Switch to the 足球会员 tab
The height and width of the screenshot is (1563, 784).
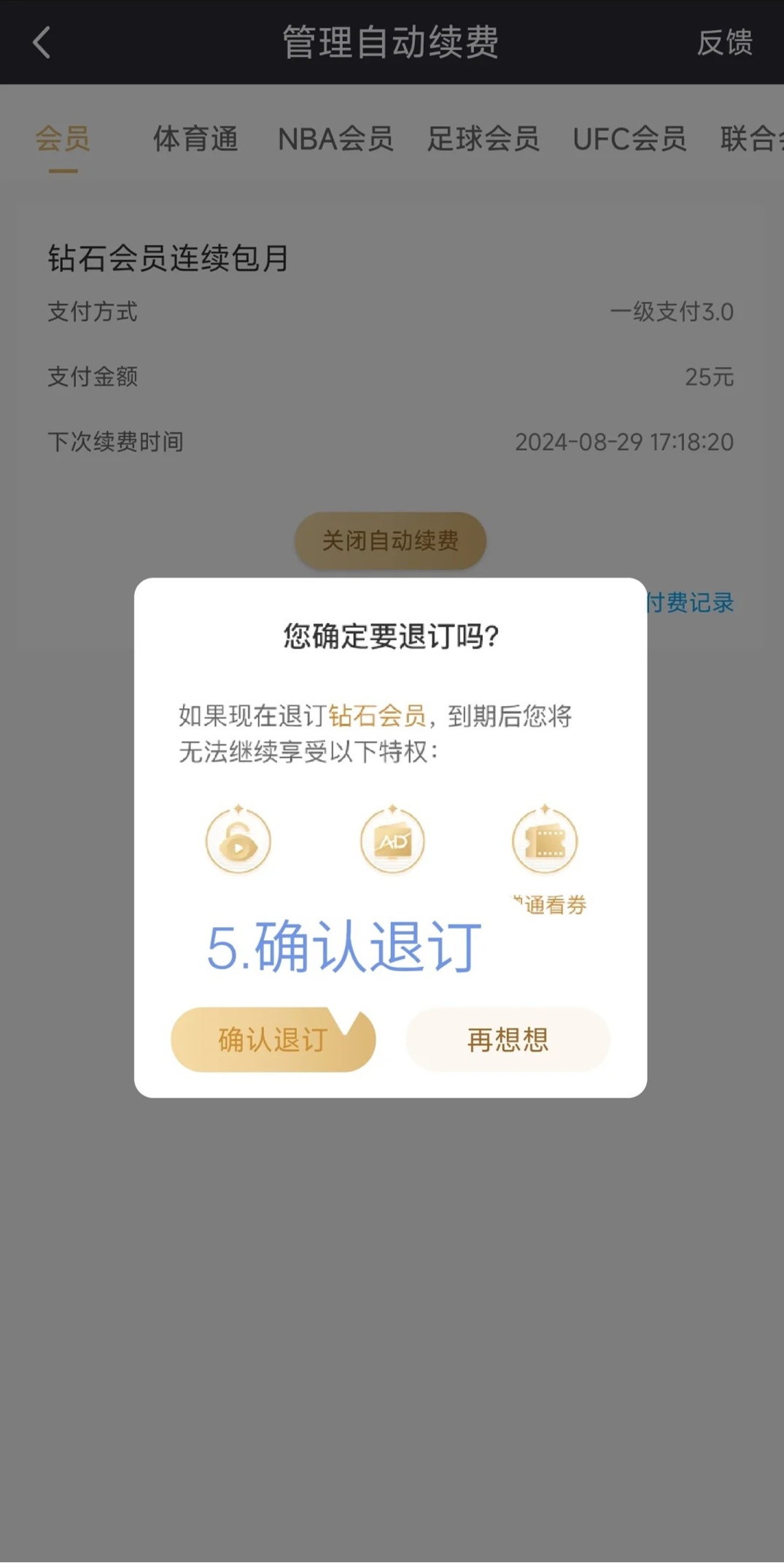coord(485,139)
